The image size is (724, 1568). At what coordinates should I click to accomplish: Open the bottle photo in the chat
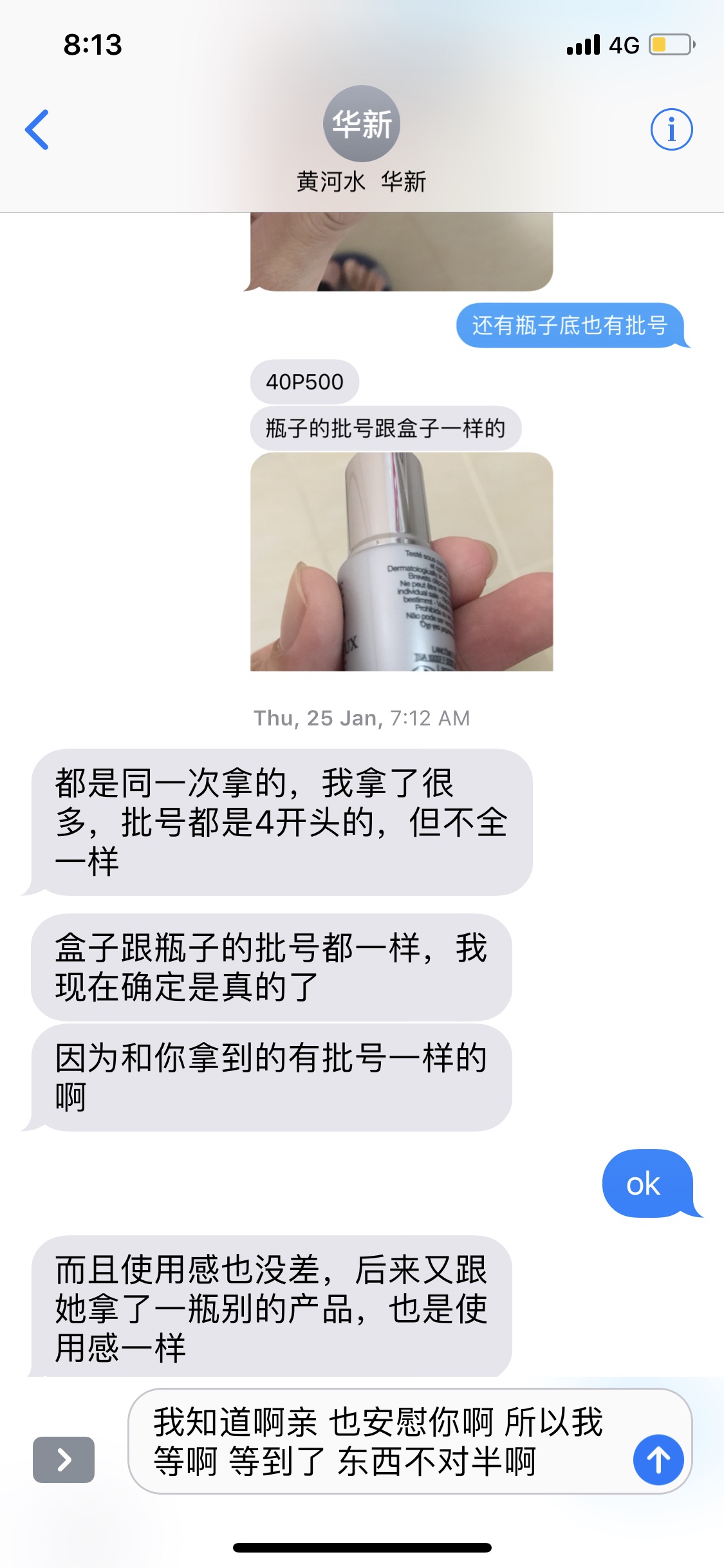pos(402,561)
